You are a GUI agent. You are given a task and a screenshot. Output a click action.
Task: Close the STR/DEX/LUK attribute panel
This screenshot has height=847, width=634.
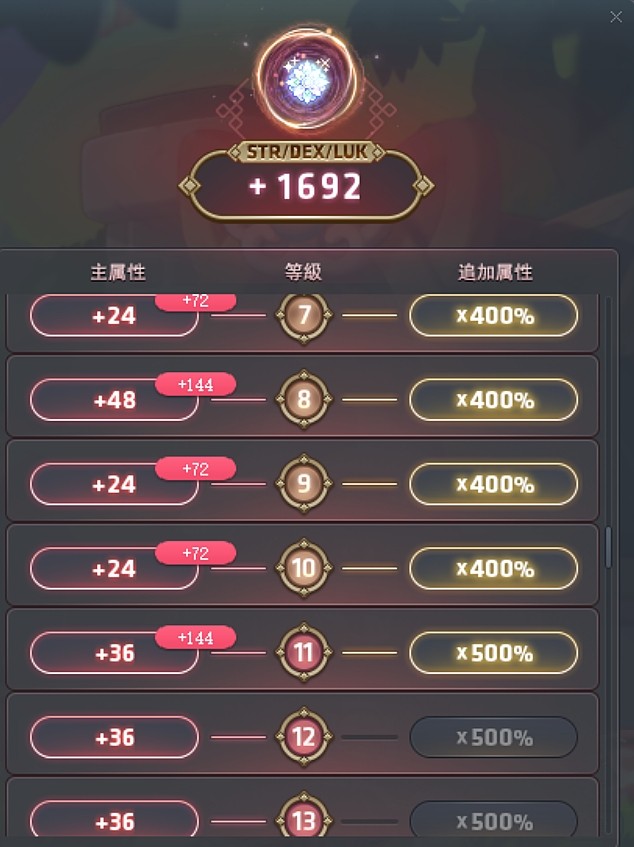(616, 16)
